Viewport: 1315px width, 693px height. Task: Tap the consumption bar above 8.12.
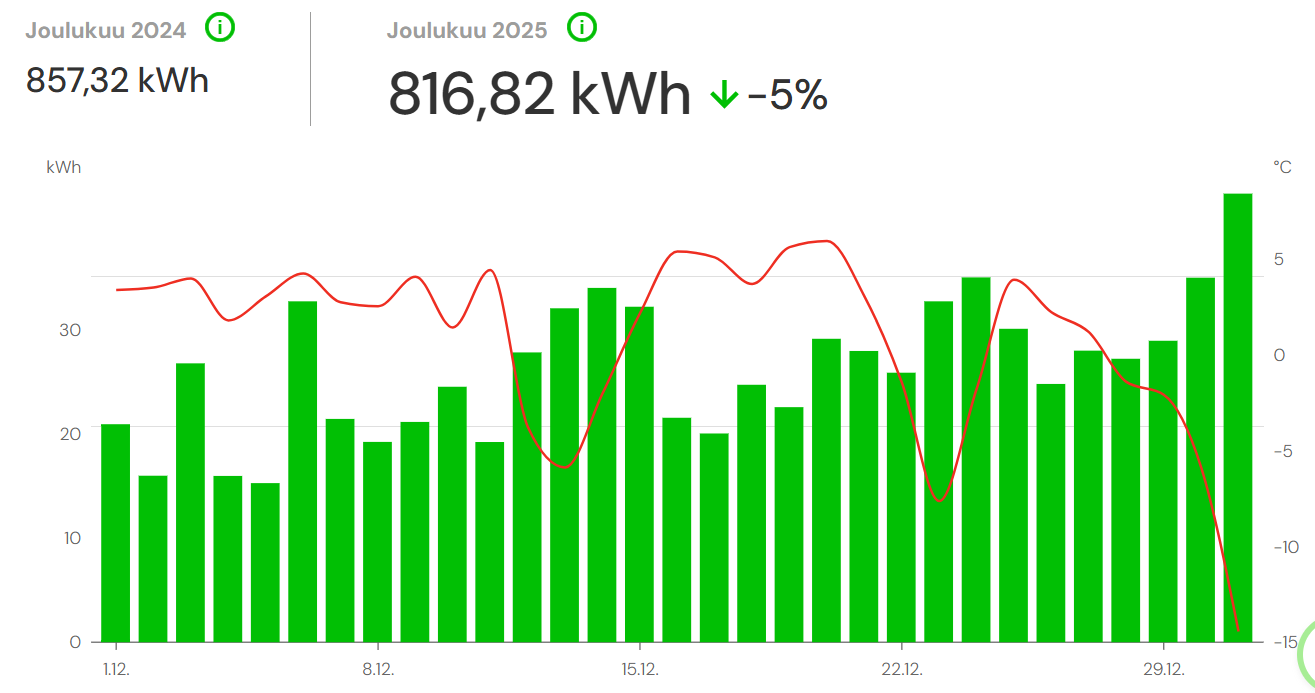tap(378, 541)
